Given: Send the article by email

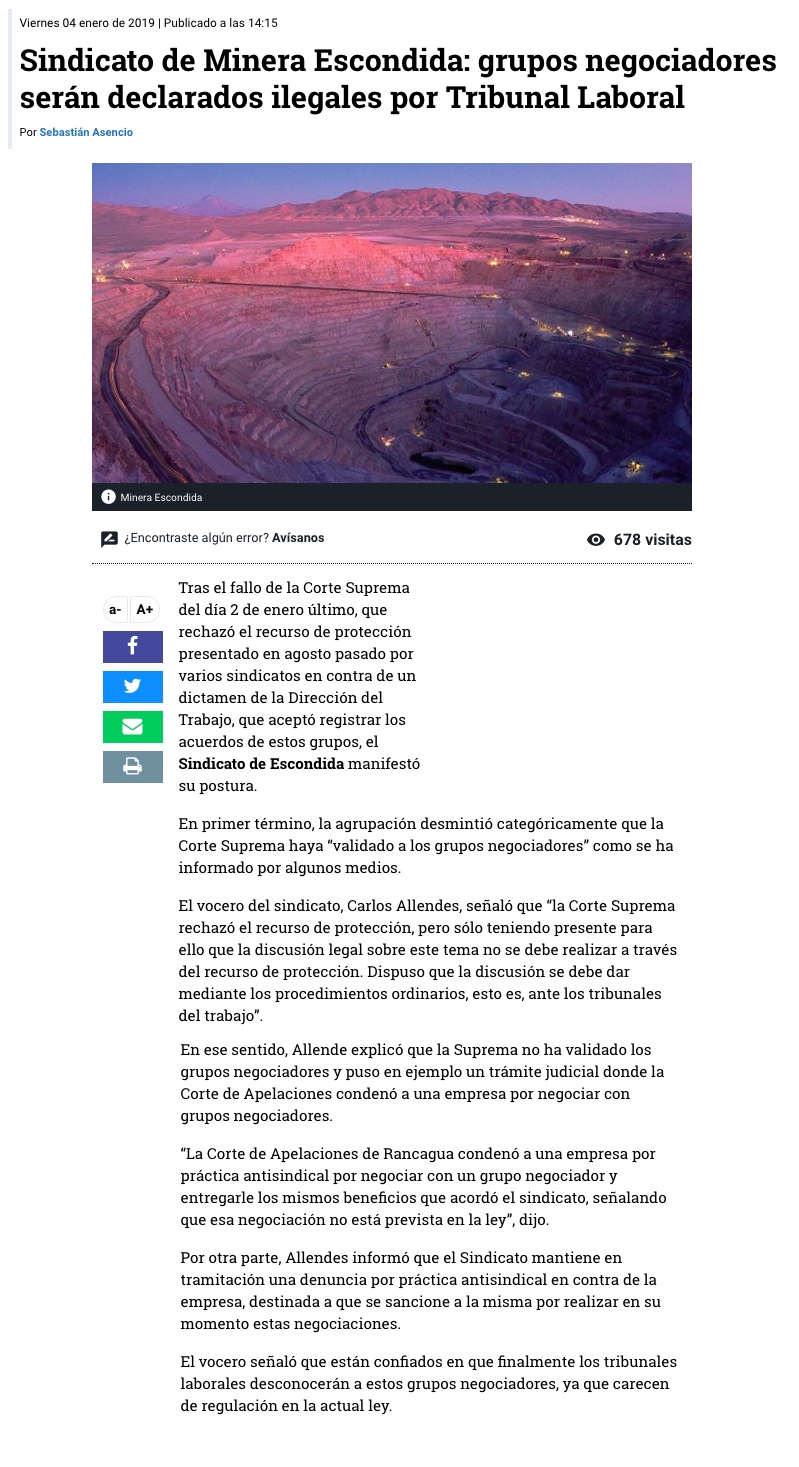Looking at the screenshot, I should pos(132,727).
